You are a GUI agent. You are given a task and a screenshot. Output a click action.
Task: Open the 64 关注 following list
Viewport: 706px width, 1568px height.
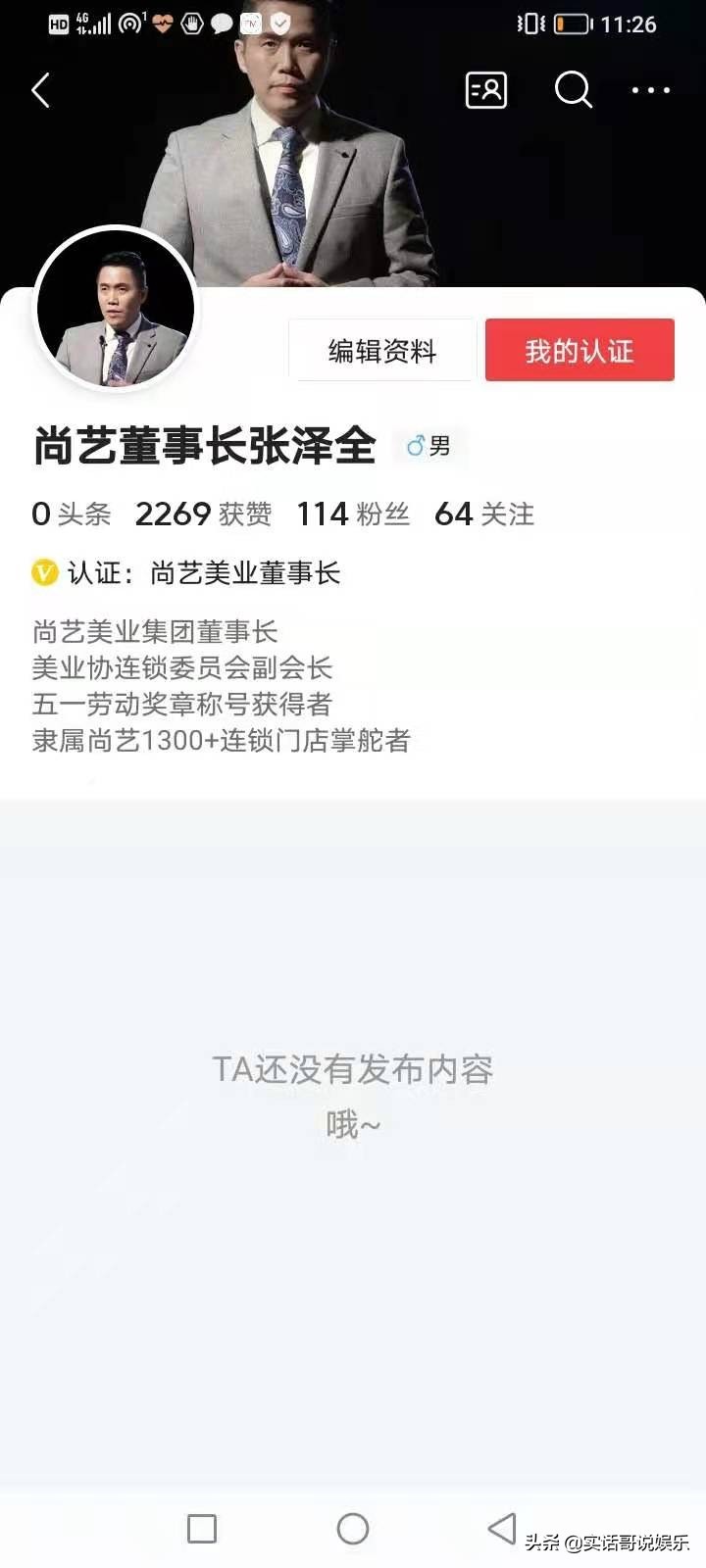point(484,514)
